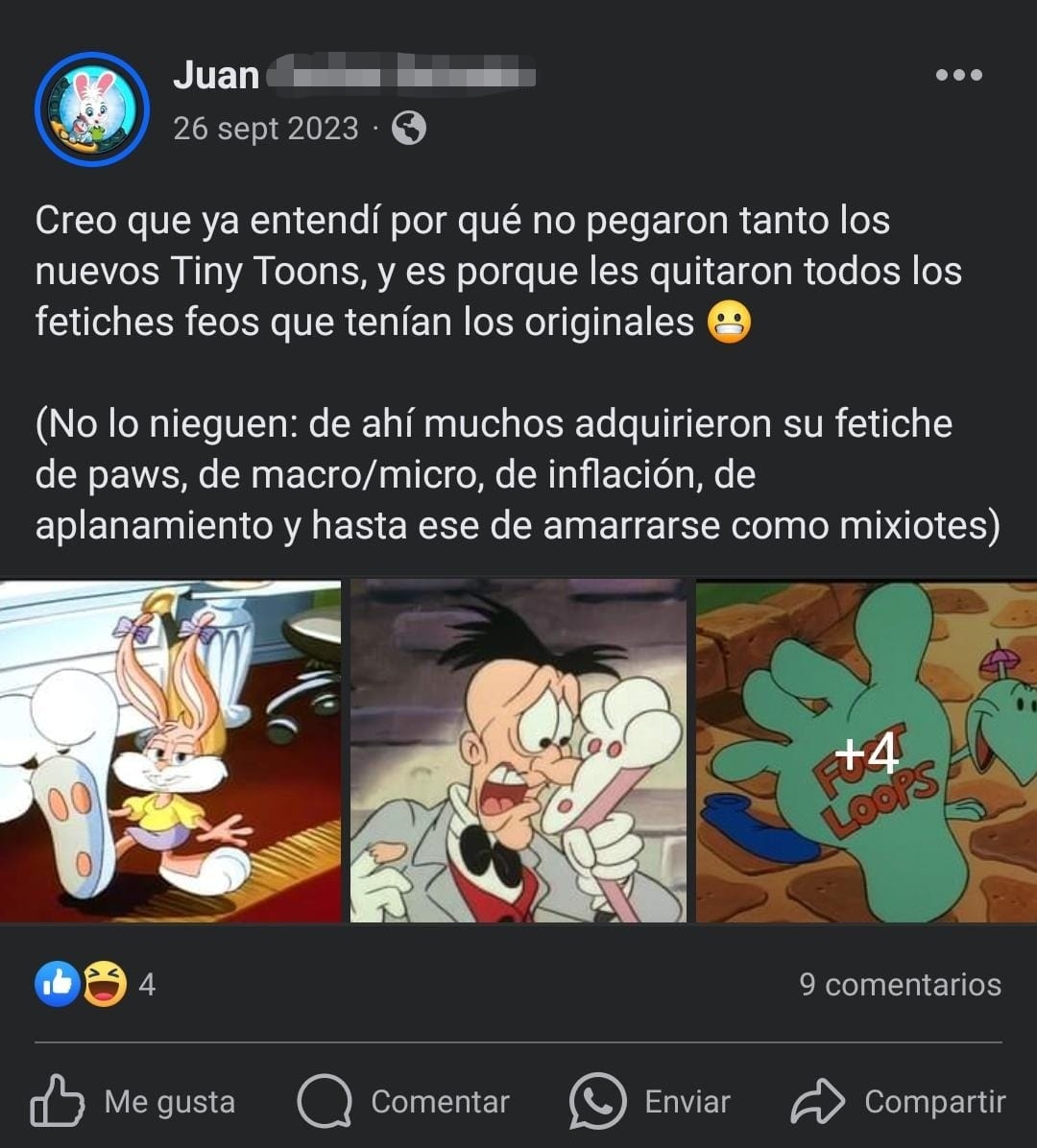This screenshot has height=1148, width=1037.
Task: Open the 9 comentarios list
Action: coord(900,984)
